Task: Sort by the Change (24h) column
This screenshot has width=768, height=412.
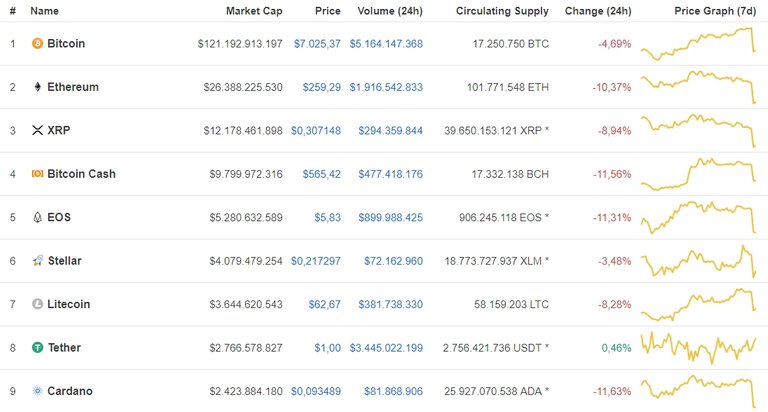Action: [x=597, y=11]
